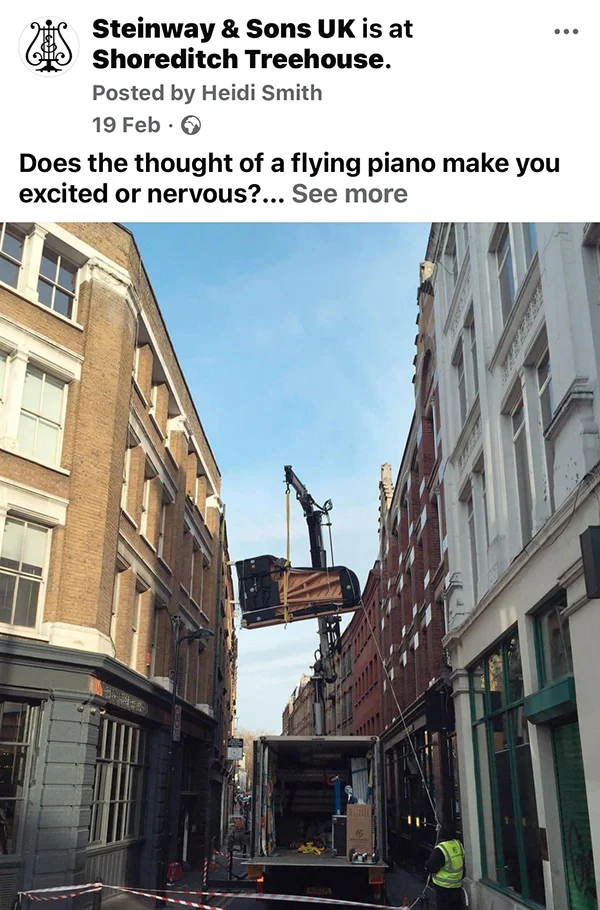The width and height of the screenshot is (600, 910).
Task: Tap the 19 Feb post timestamp
Action: tap(126, 125)
